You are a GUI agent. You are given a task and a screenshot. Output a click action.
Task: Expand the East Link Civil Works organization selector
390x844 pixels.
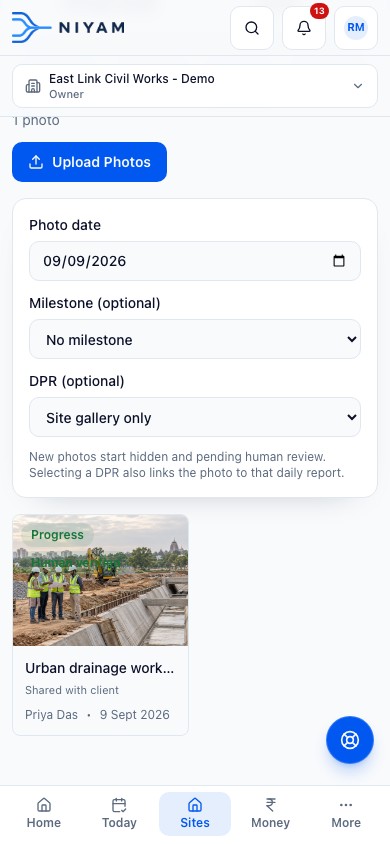[x=195, y=86]
